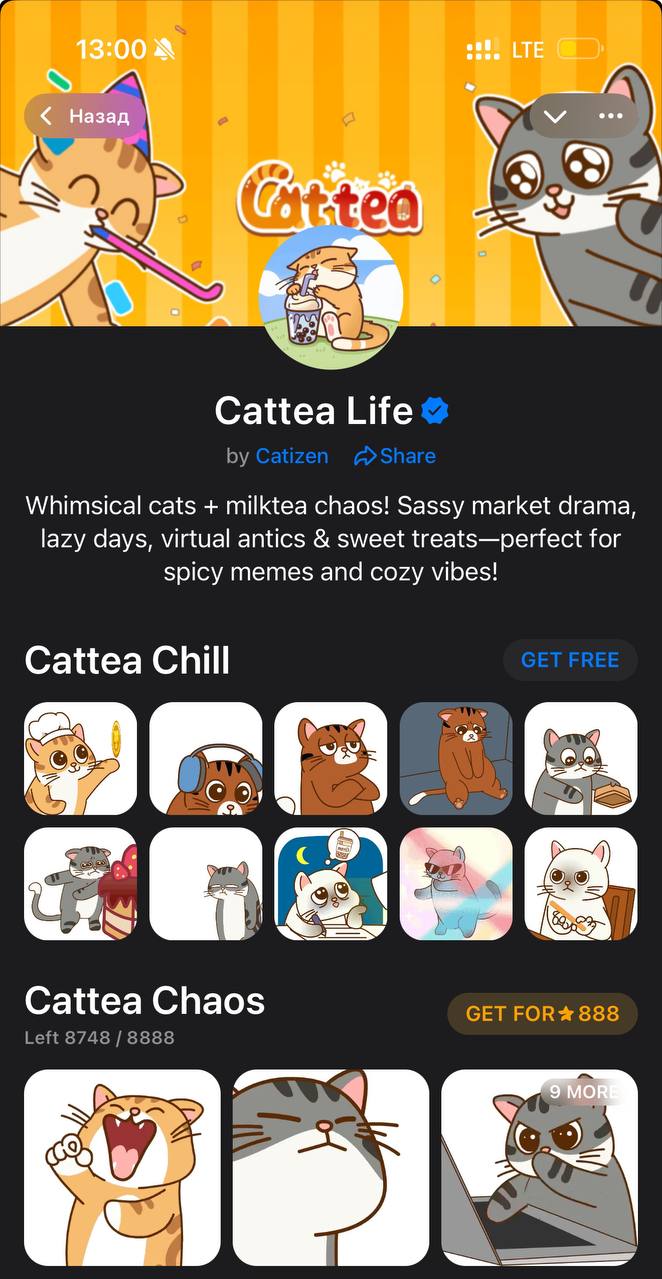Open the cat with blue headphones sticker
The width and height of the screenshot is (662, 1279).
[205, 758]
